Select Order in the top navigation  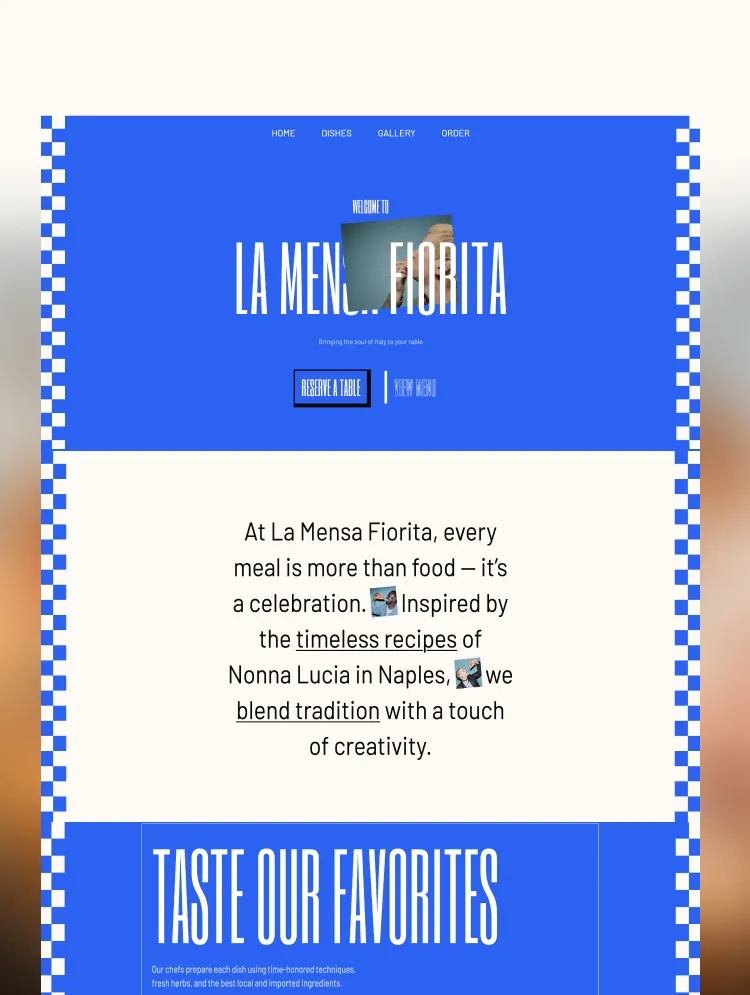tap(455, 133)
